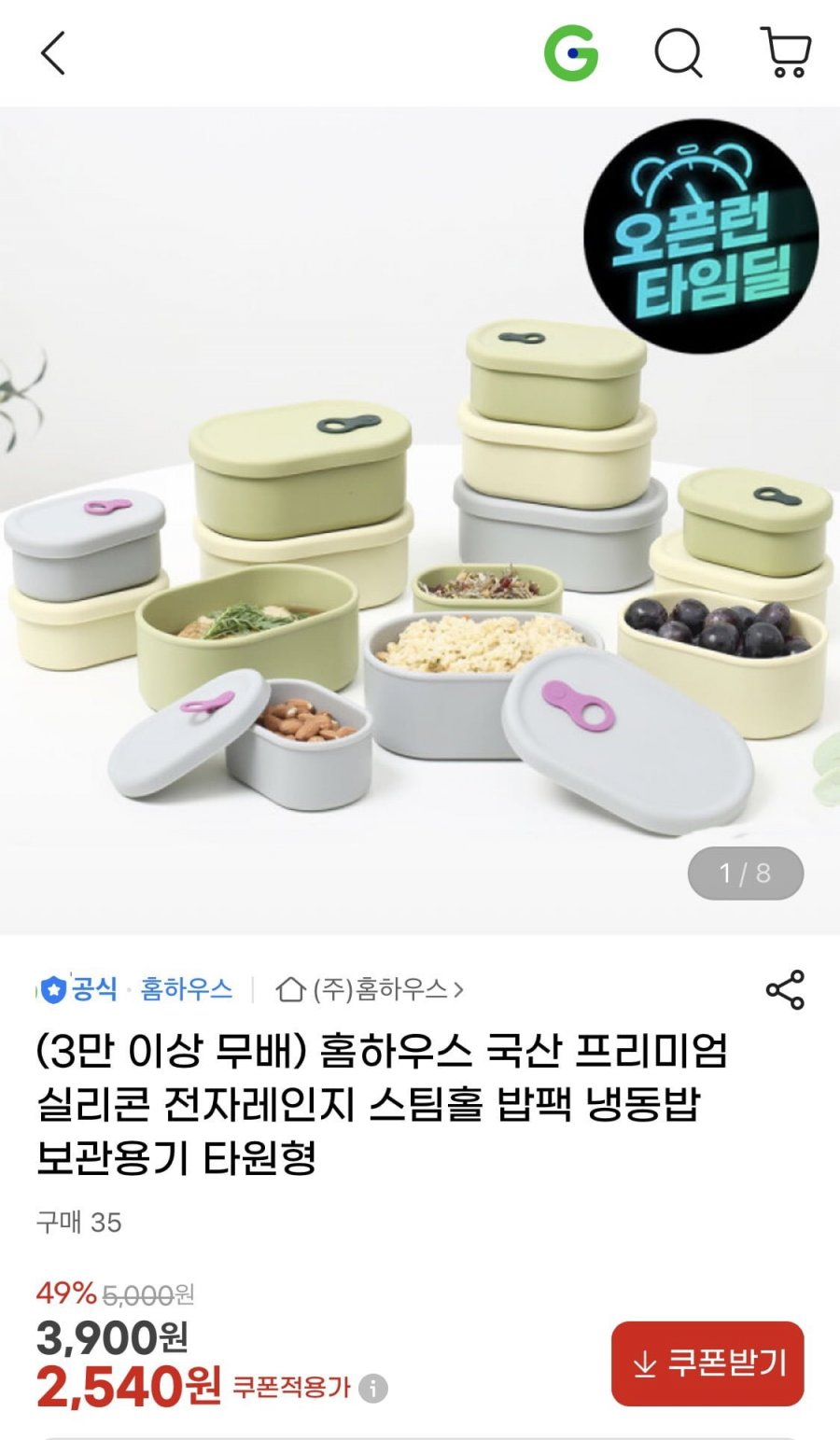Share this product

(x=785, y=989)
